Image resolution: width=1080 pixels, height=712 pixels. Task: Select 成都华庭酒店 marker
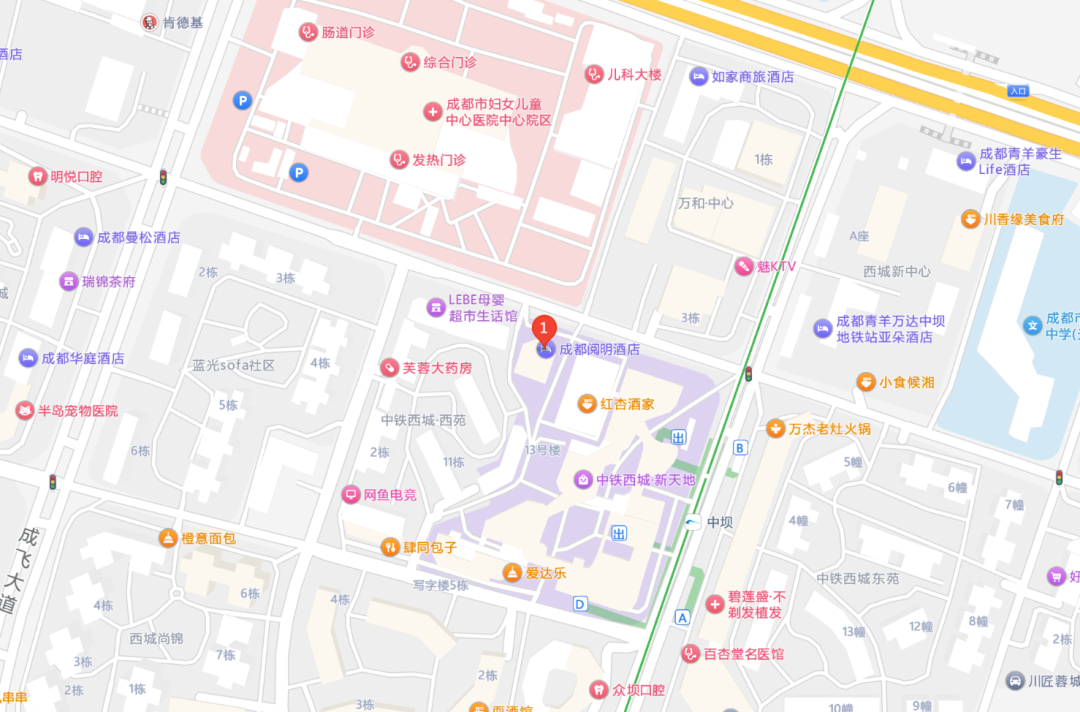click(x=28, y=357)
